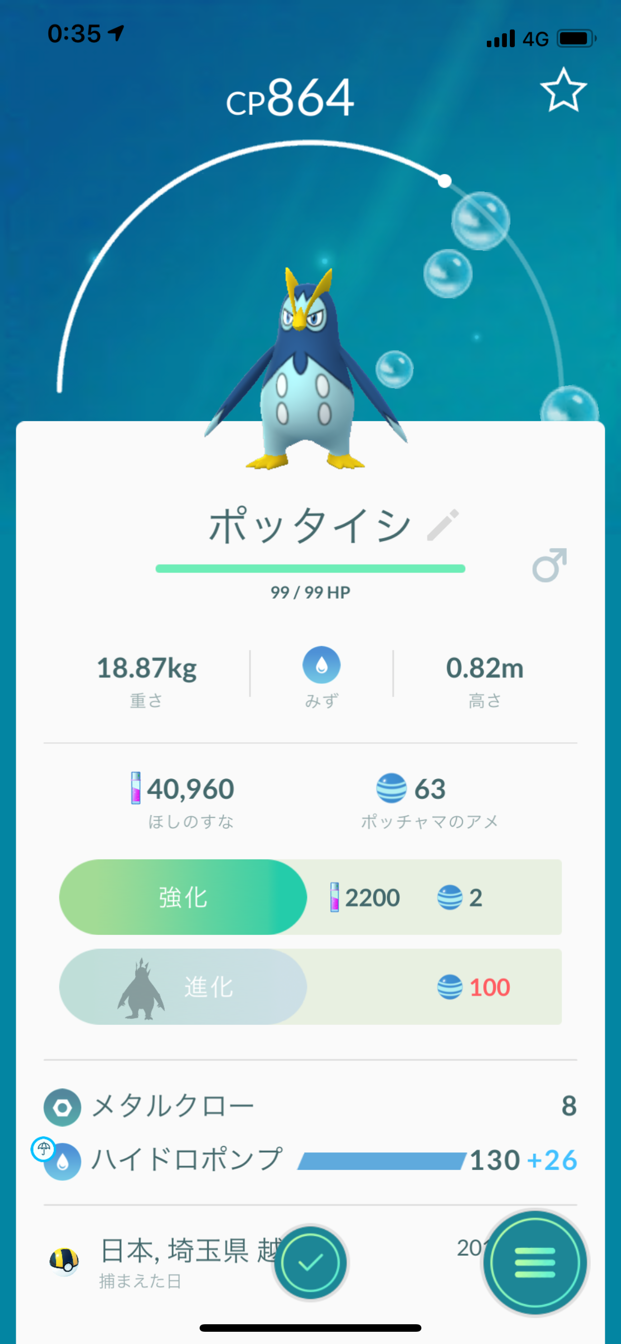This screenshot has height=1344, width=621.
Task: Mark this Pokémon as favorite with the star
Action: tap(563, 91)
